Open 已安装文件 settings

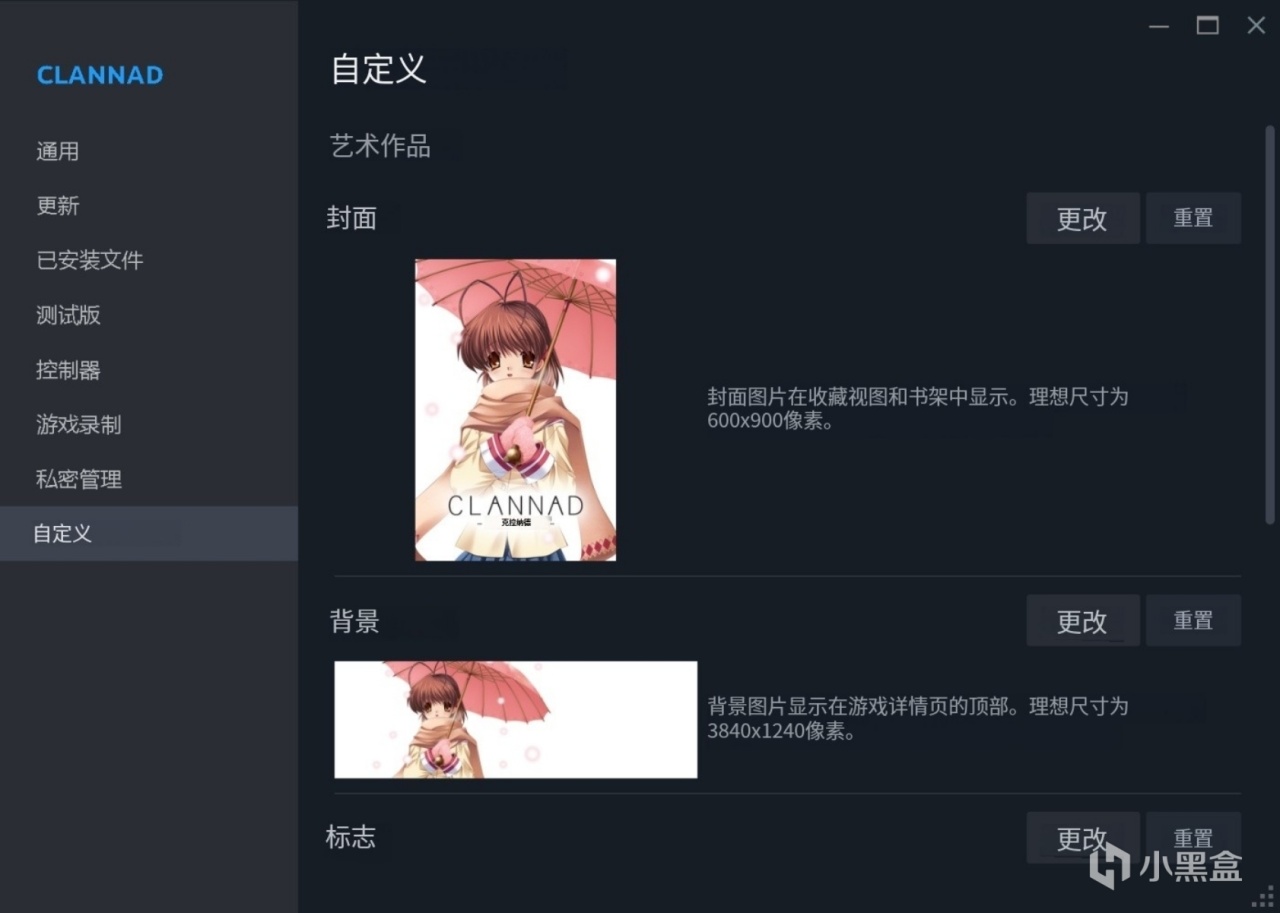tap(90, 260)
